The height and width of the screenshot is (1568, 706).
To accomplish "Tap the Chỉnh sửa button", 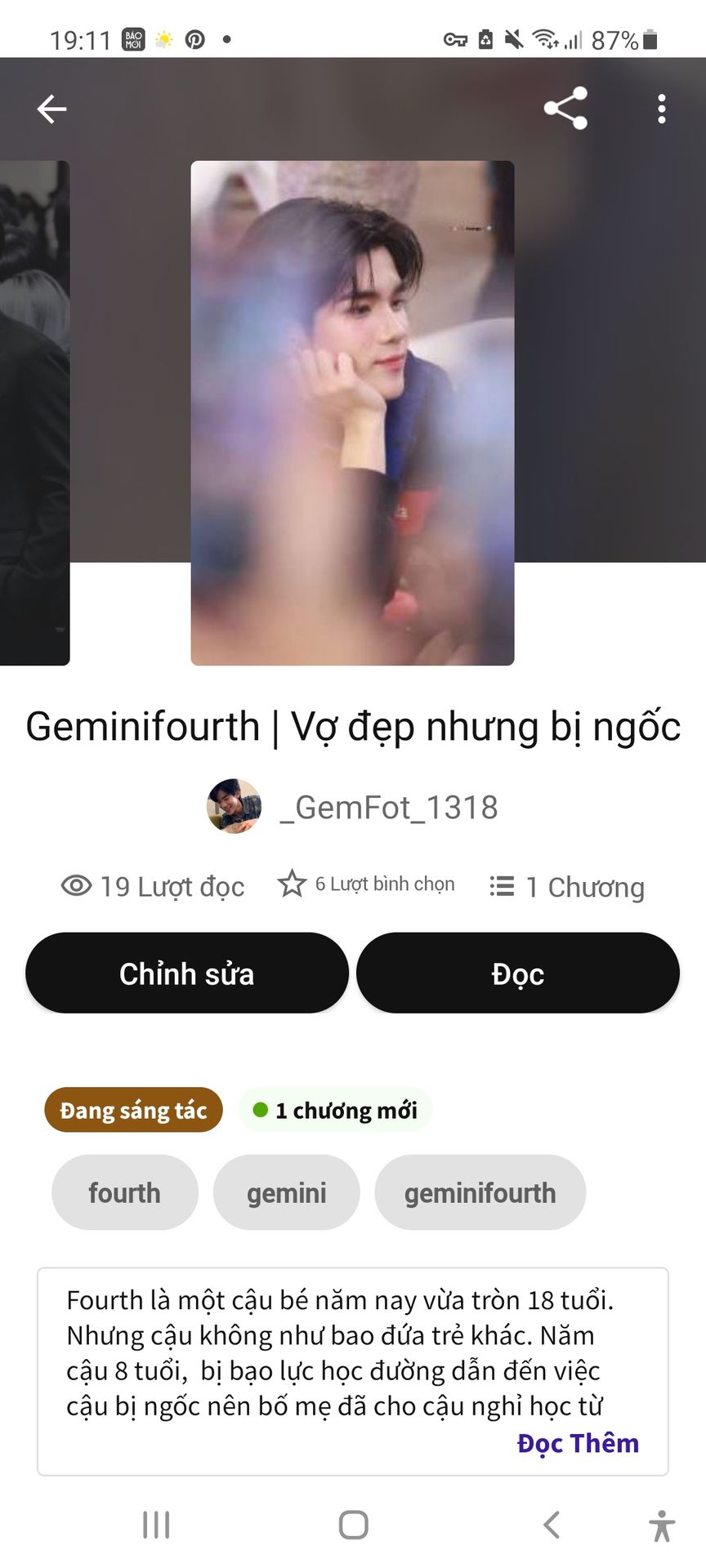I will click(187, 973).
